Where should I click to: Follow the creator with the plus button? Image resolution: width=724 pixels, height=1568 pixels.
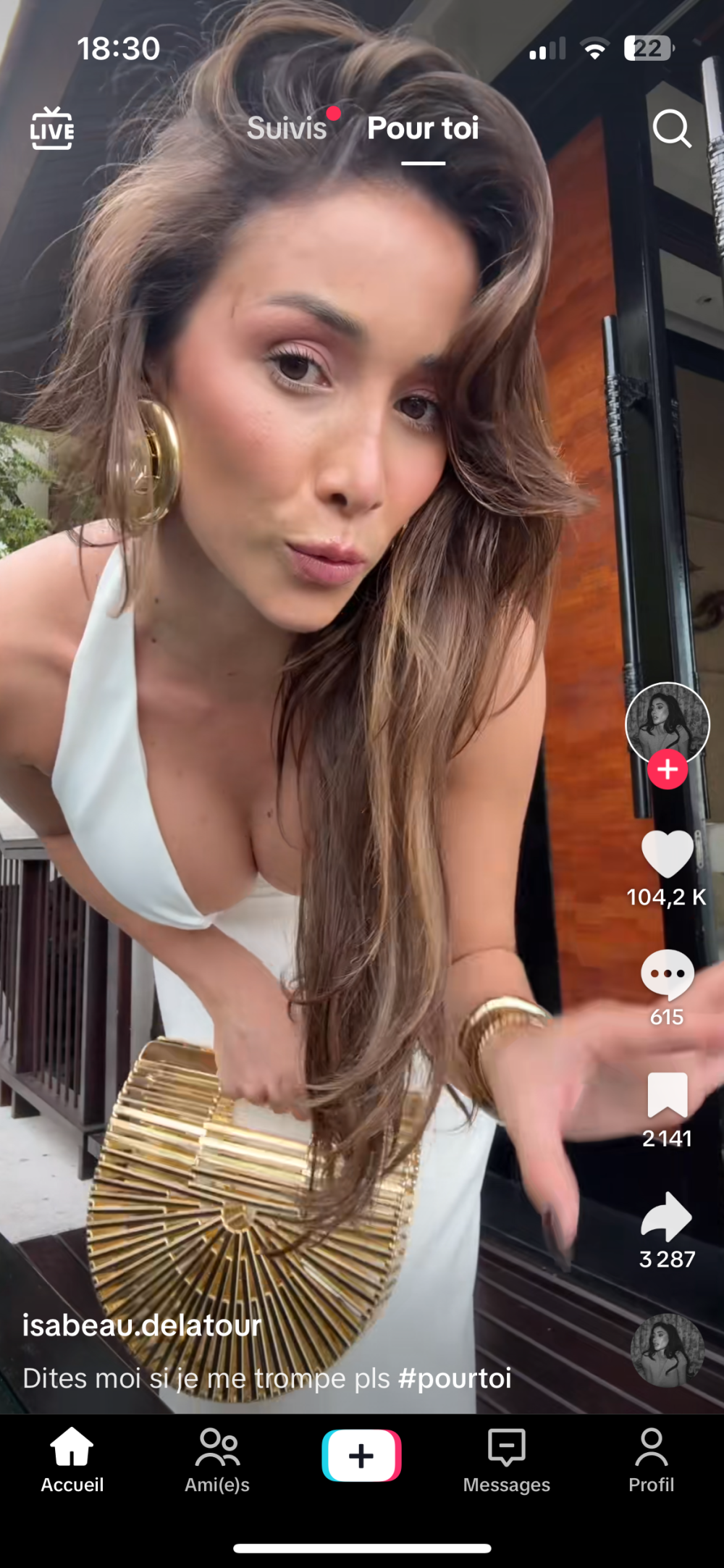(667, 769)
